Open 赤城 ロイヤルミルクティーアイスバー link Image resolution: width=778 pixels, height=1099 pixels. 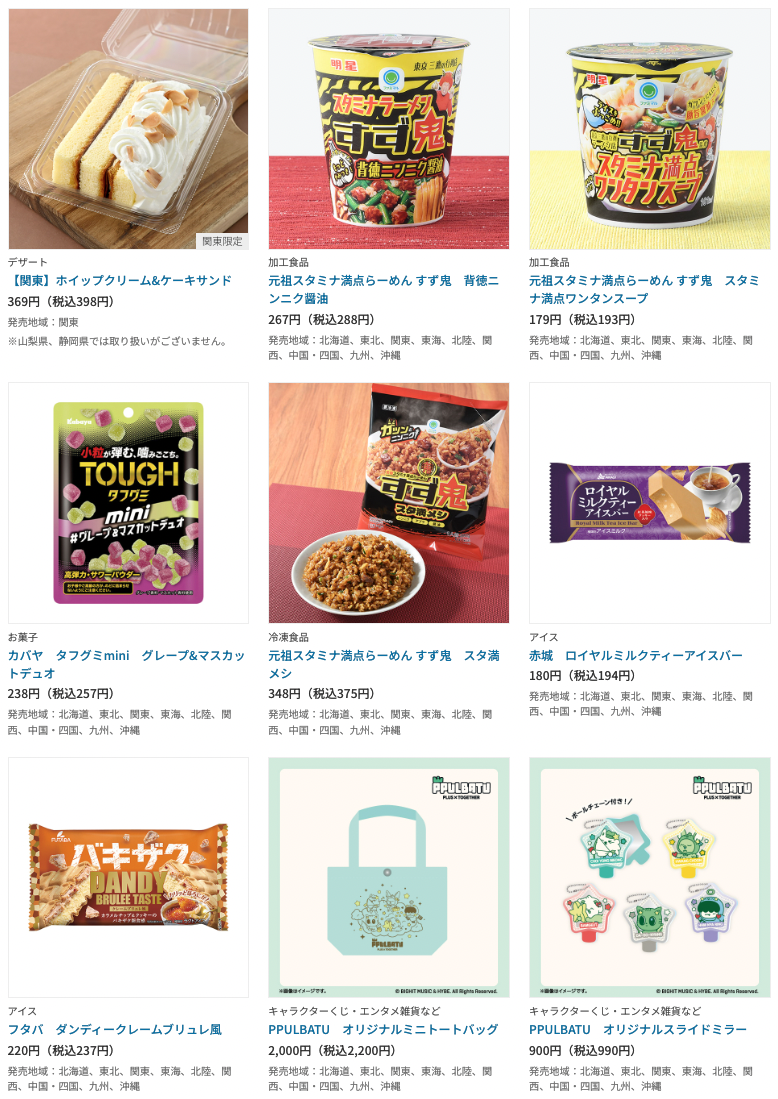click(x=636, y=656)
